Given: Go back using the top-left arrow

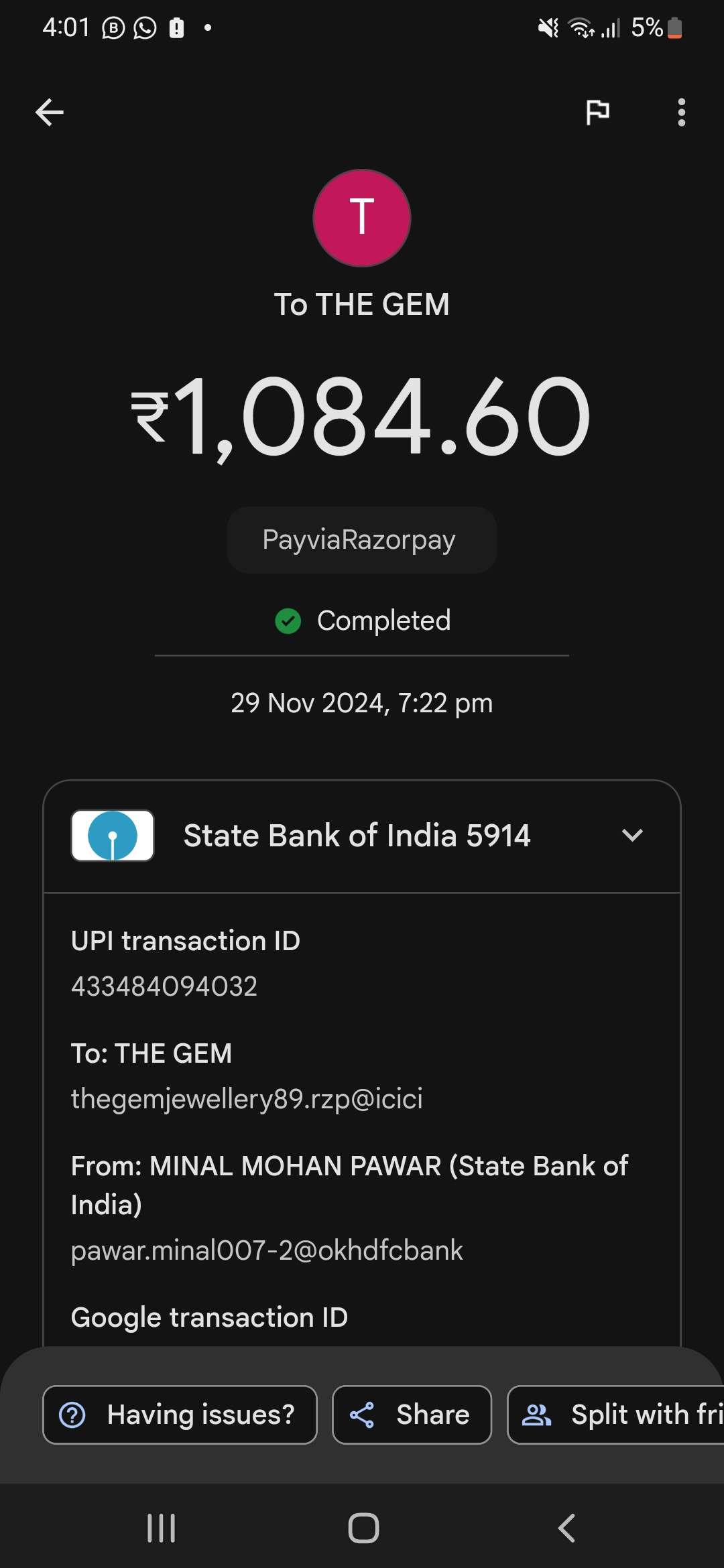Looking at the screenshot, I should [x=50, y=112].
